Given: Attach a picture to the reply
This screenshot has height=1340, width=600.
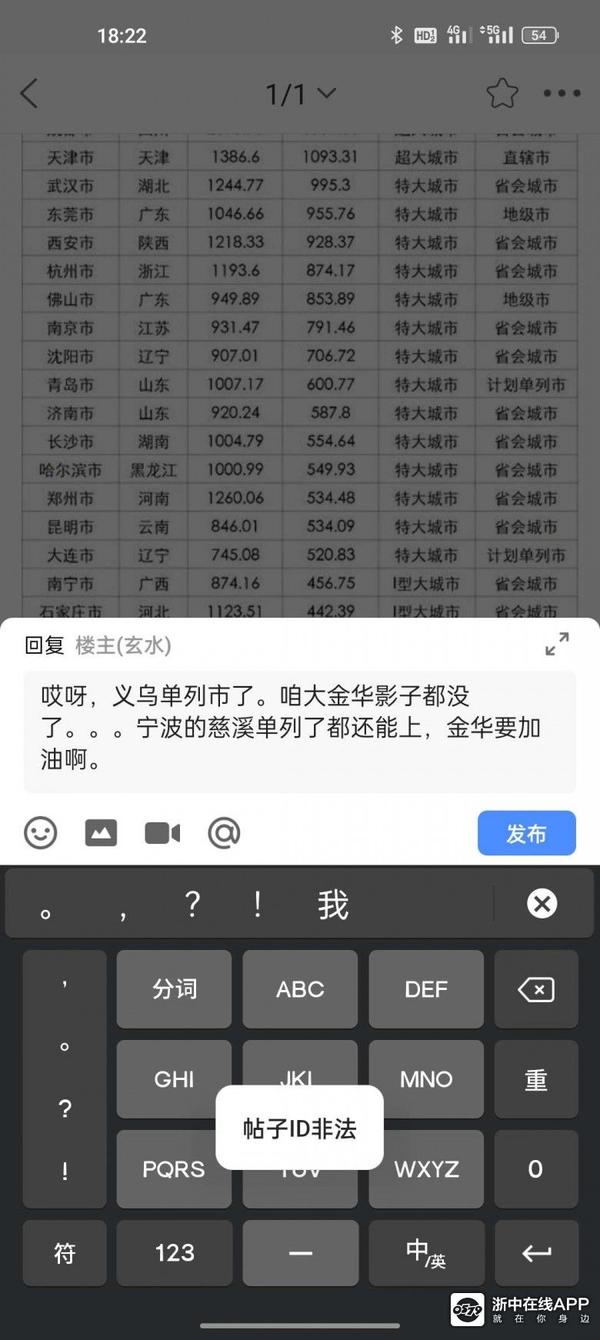Looking at the screenshot, I should coord(101,832).
